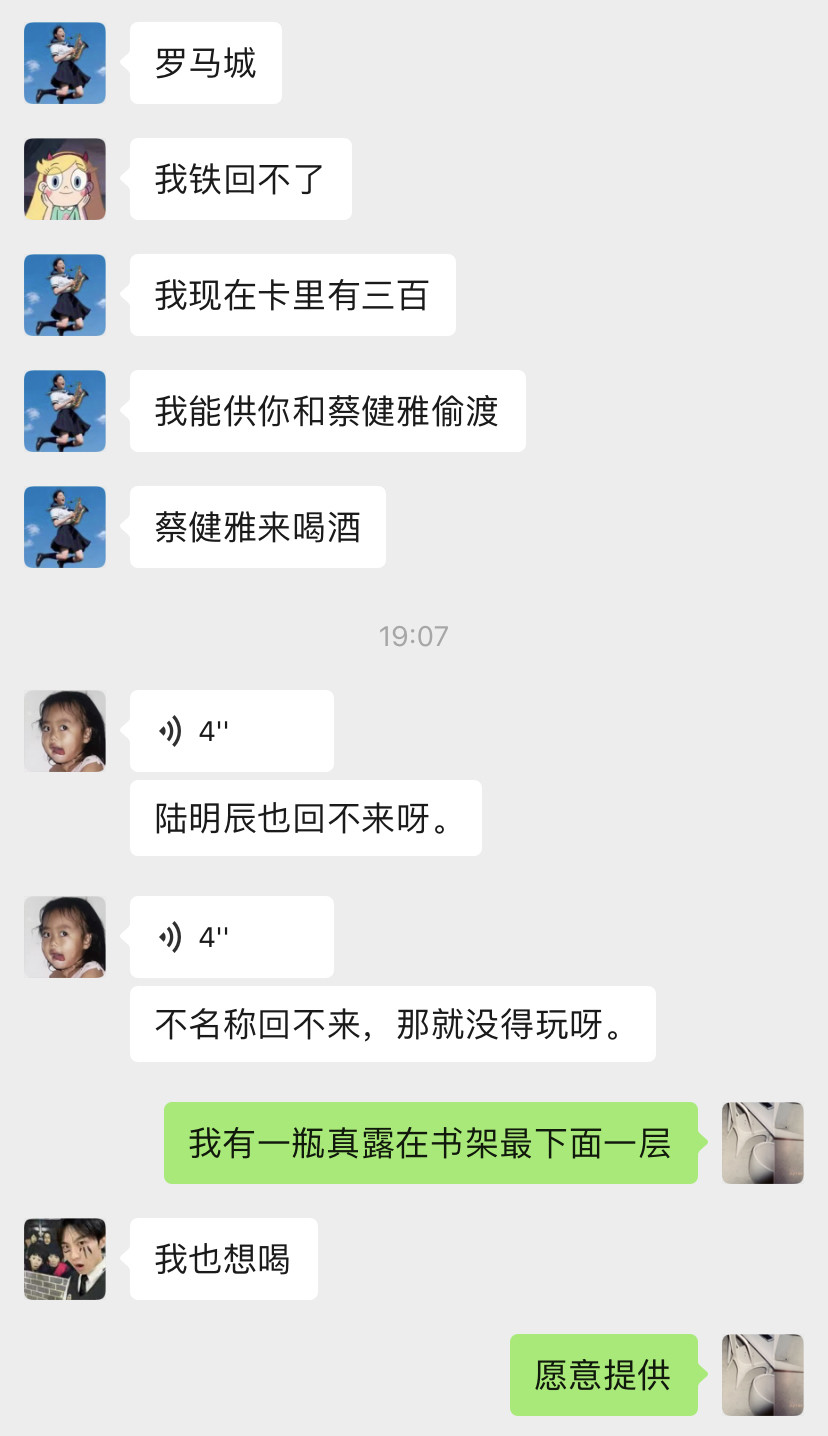Open the cartoon avatar beside 我铁回不了
The width and height of the screenshot is (828, 1436).
coord(65,179)
